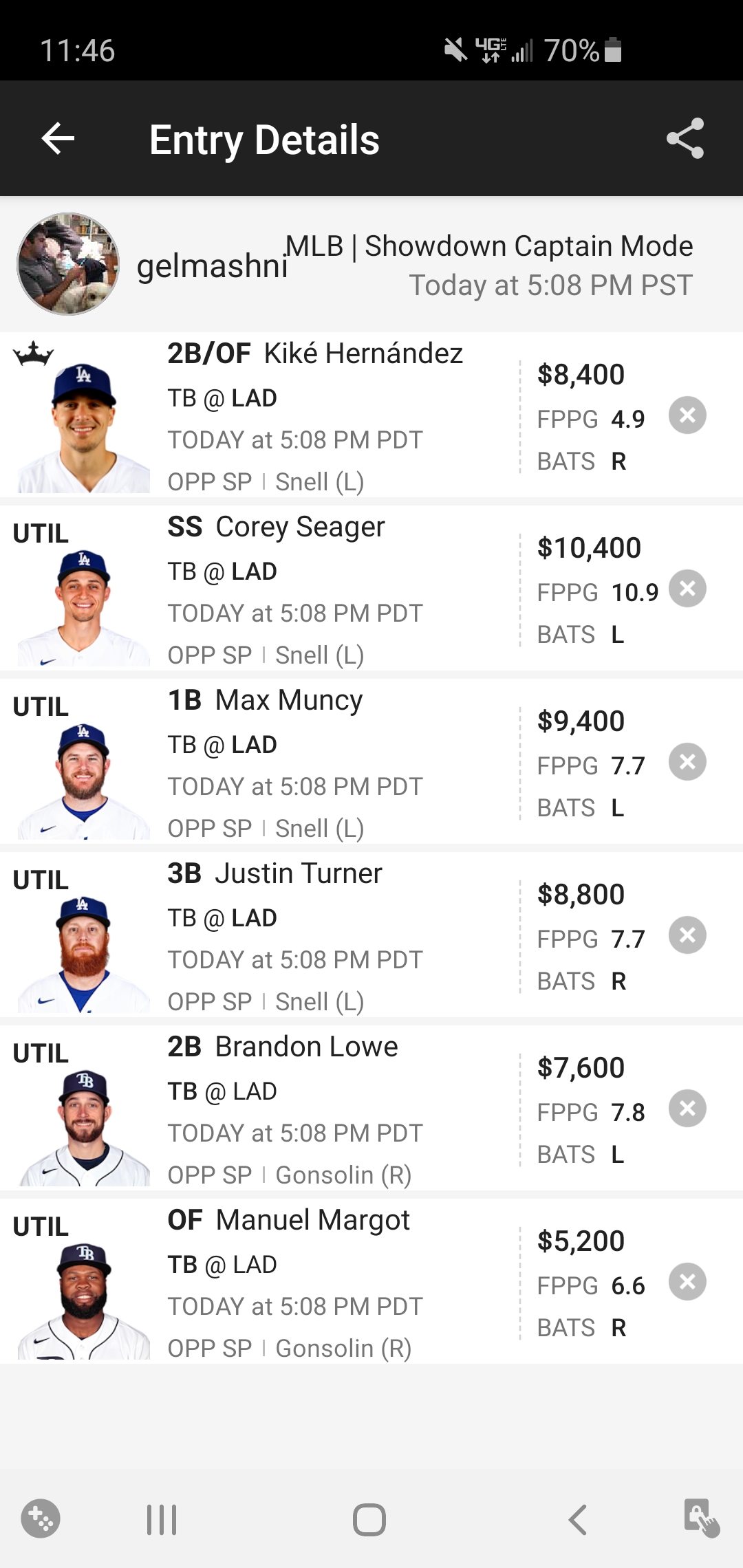Tap Justin Turner's UTIL position label
Screen dimensions: 743x1568
click(41, 879)
